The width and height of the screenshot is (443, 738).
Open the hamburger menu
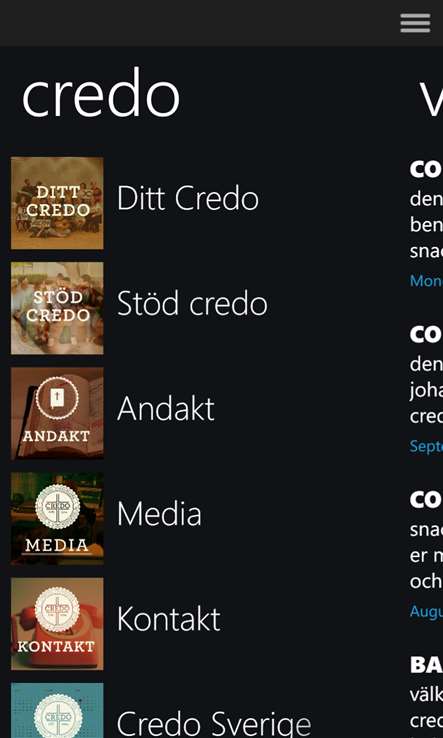(x=415, y=23)
